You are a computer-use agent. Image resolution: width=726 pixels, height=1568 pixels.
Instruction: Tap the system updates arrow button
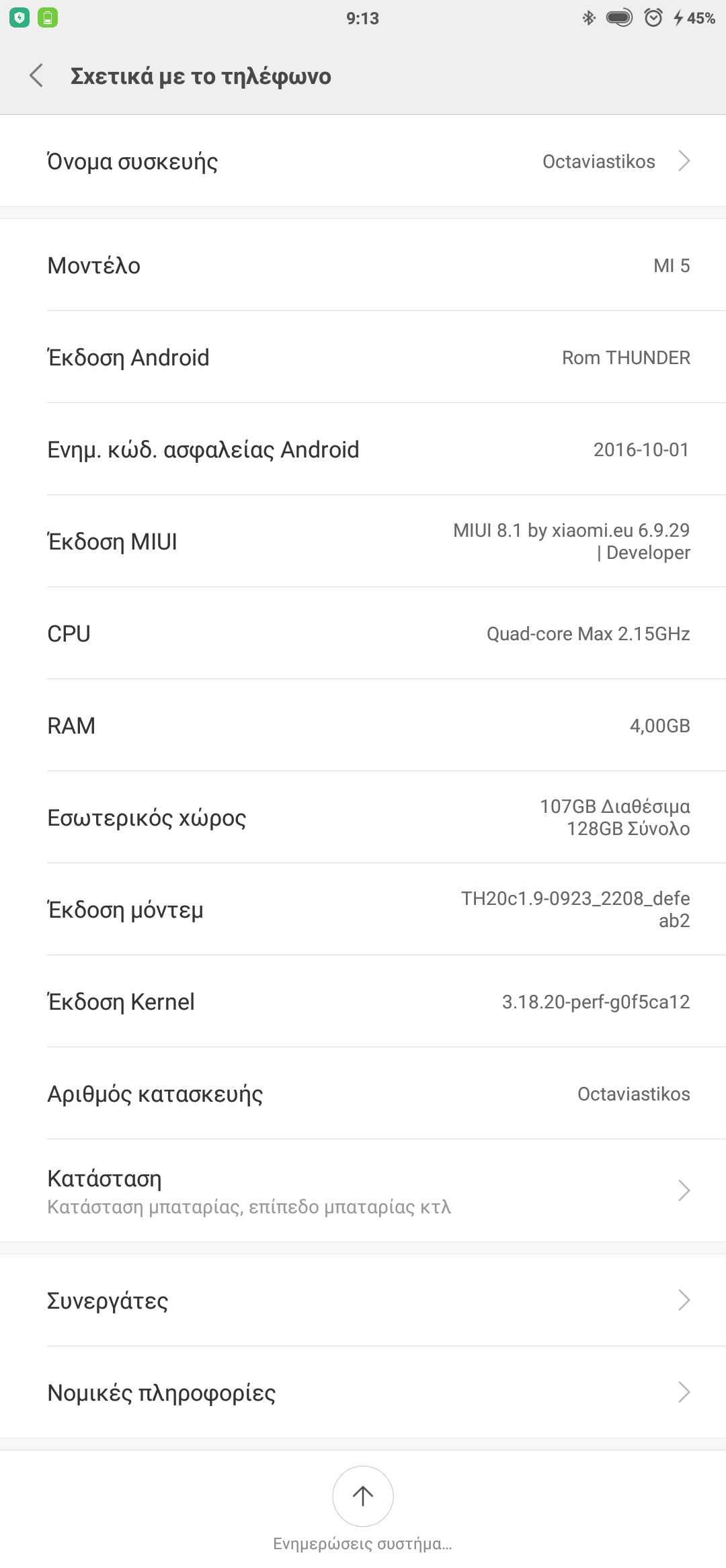(x=363, y=1496)
